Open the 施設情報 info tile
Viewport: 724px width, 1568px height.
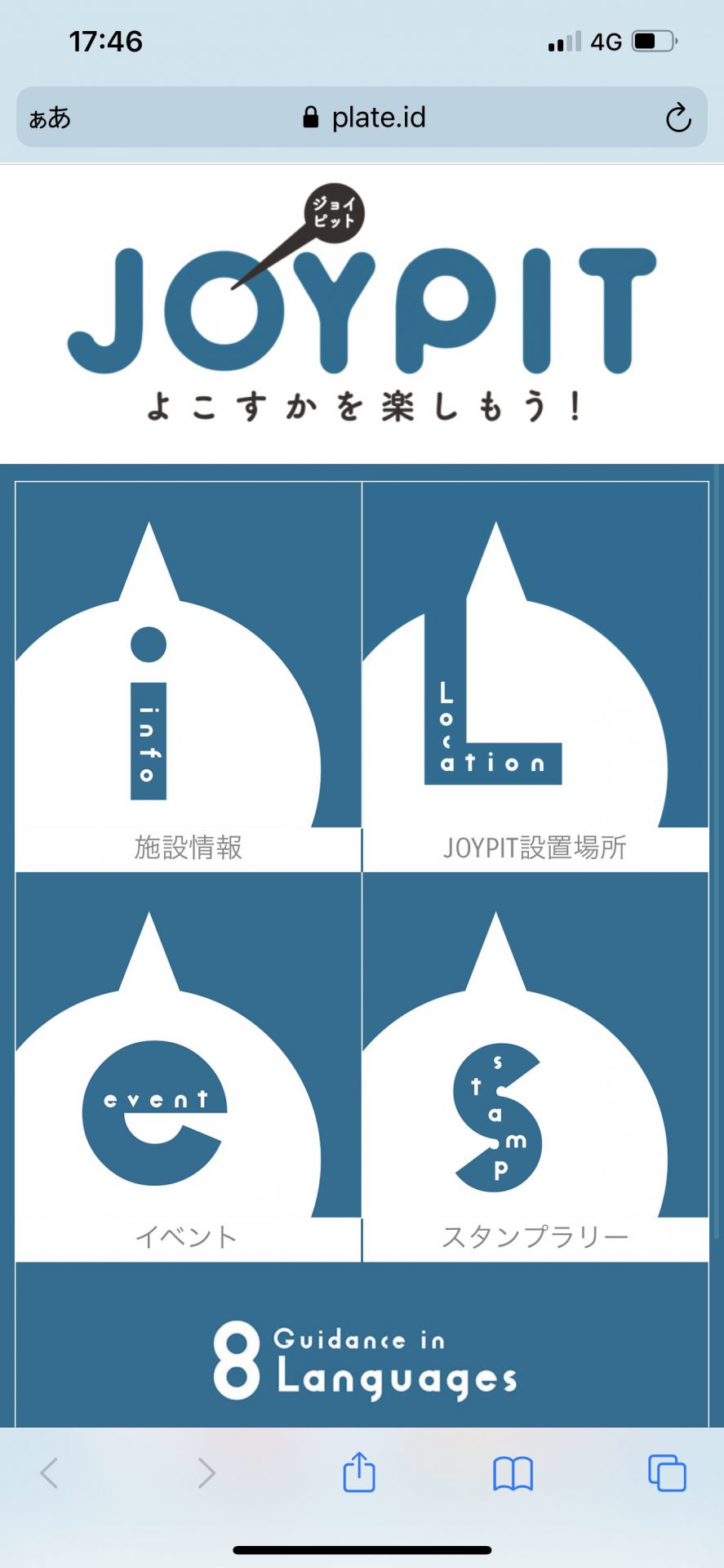[x=188, y=676]
